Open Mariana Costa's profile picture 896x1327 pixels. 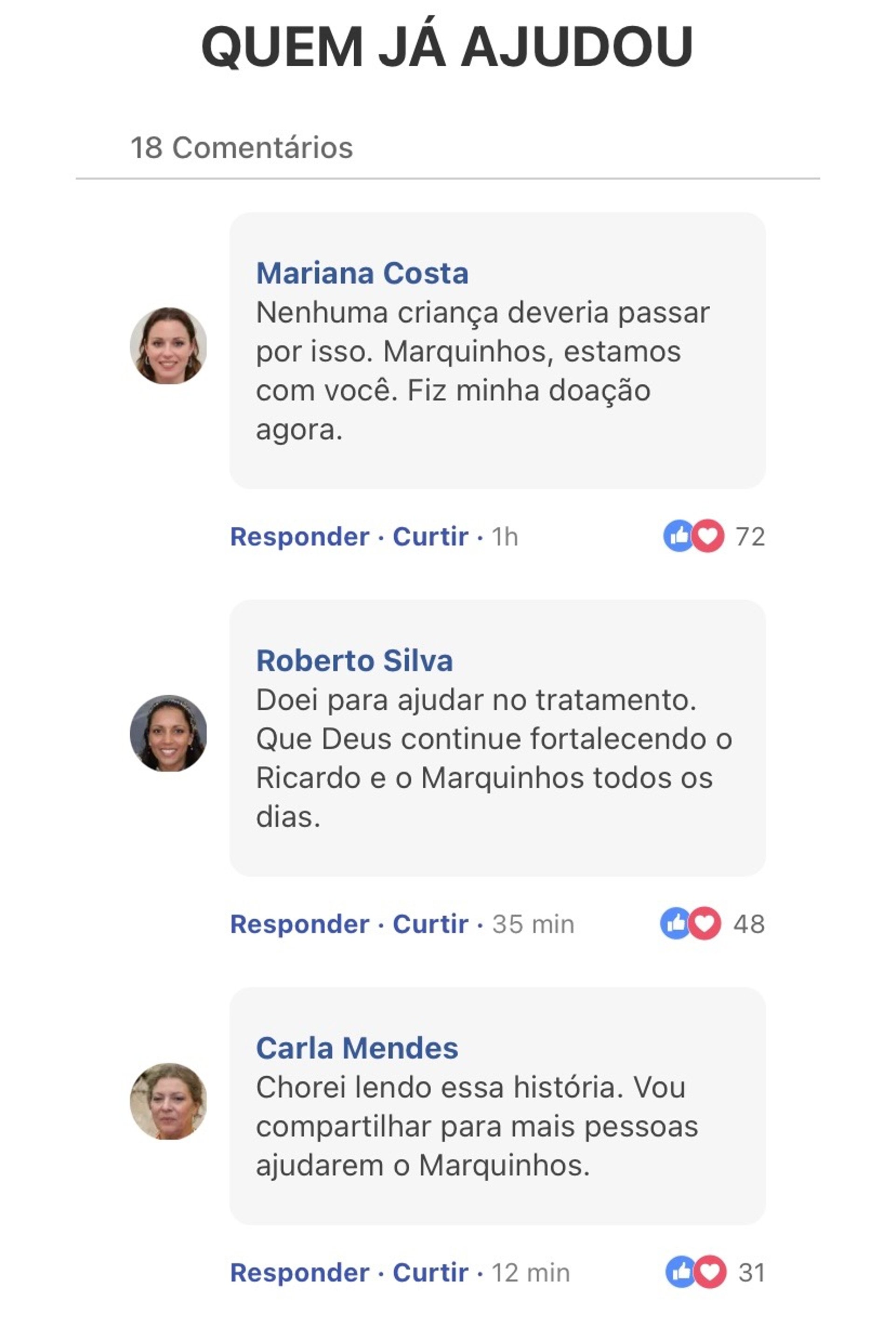point(168,346)
